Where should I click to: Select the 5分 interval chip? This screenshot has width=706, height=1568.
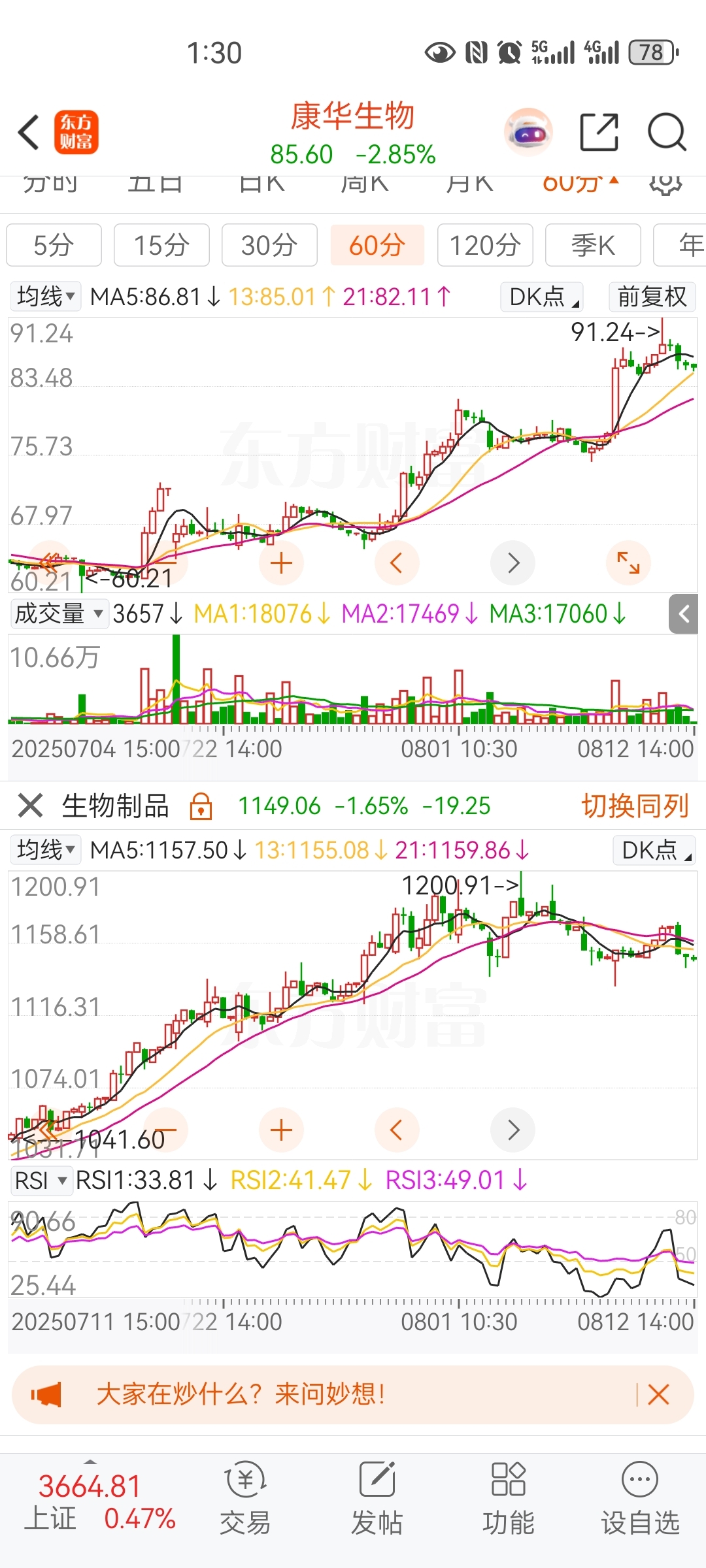54,245
